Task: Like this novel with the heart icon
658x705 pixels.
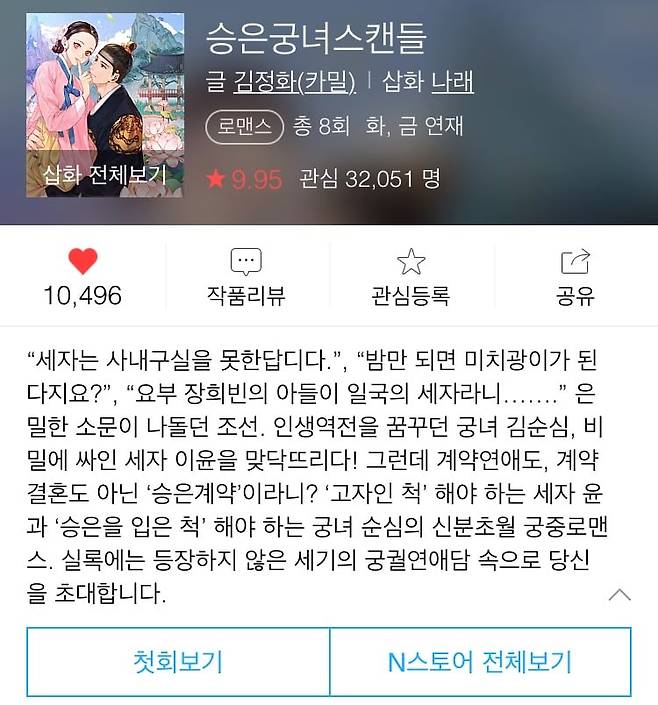Action: pos(83,263)
